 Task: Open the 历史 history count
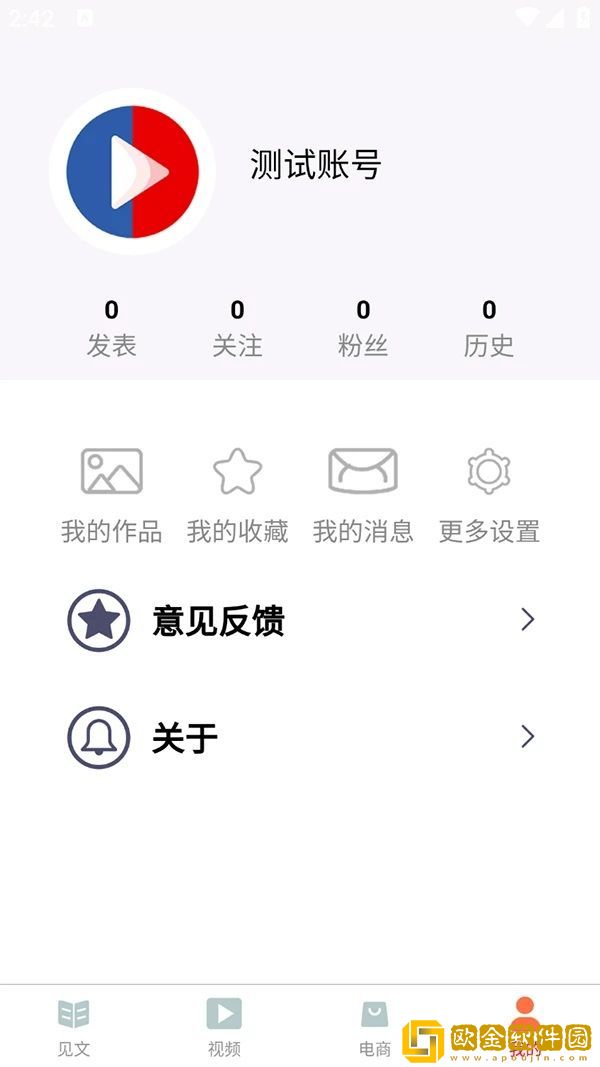point(489,329)
